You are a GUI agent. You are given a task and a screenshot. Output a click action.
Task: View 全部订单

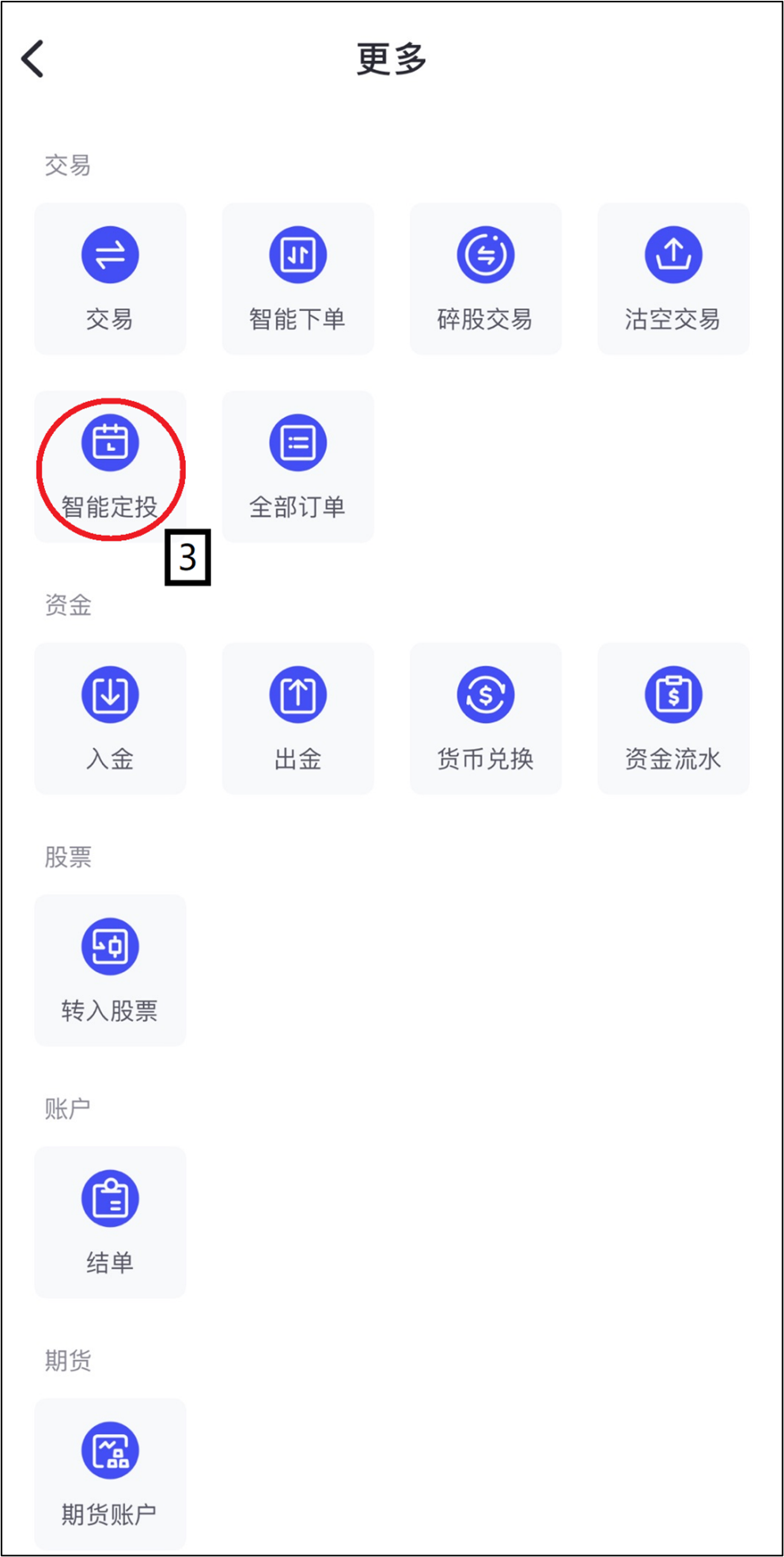tap(297, 466)
